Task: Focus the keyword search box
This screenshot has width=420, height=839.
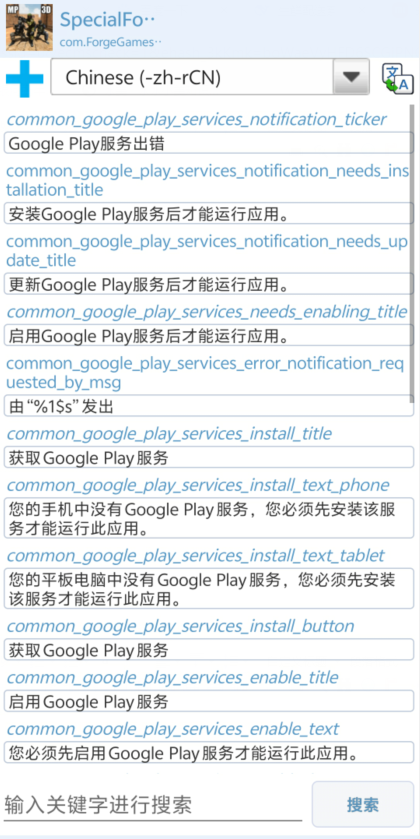Action: click(153, 804)
